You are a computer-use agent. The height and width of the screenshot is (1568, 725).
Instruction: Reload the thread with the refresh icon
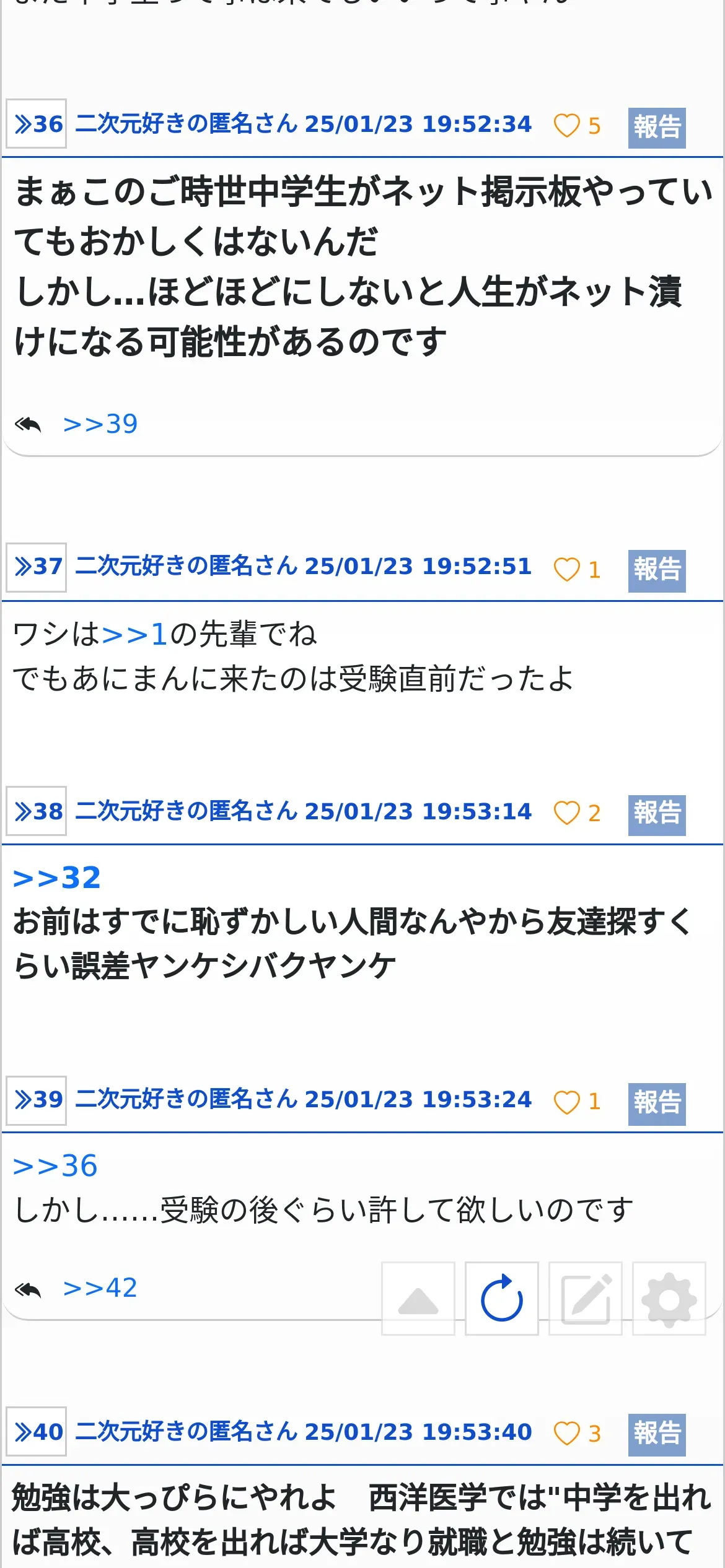click(x=502, y=1298)
